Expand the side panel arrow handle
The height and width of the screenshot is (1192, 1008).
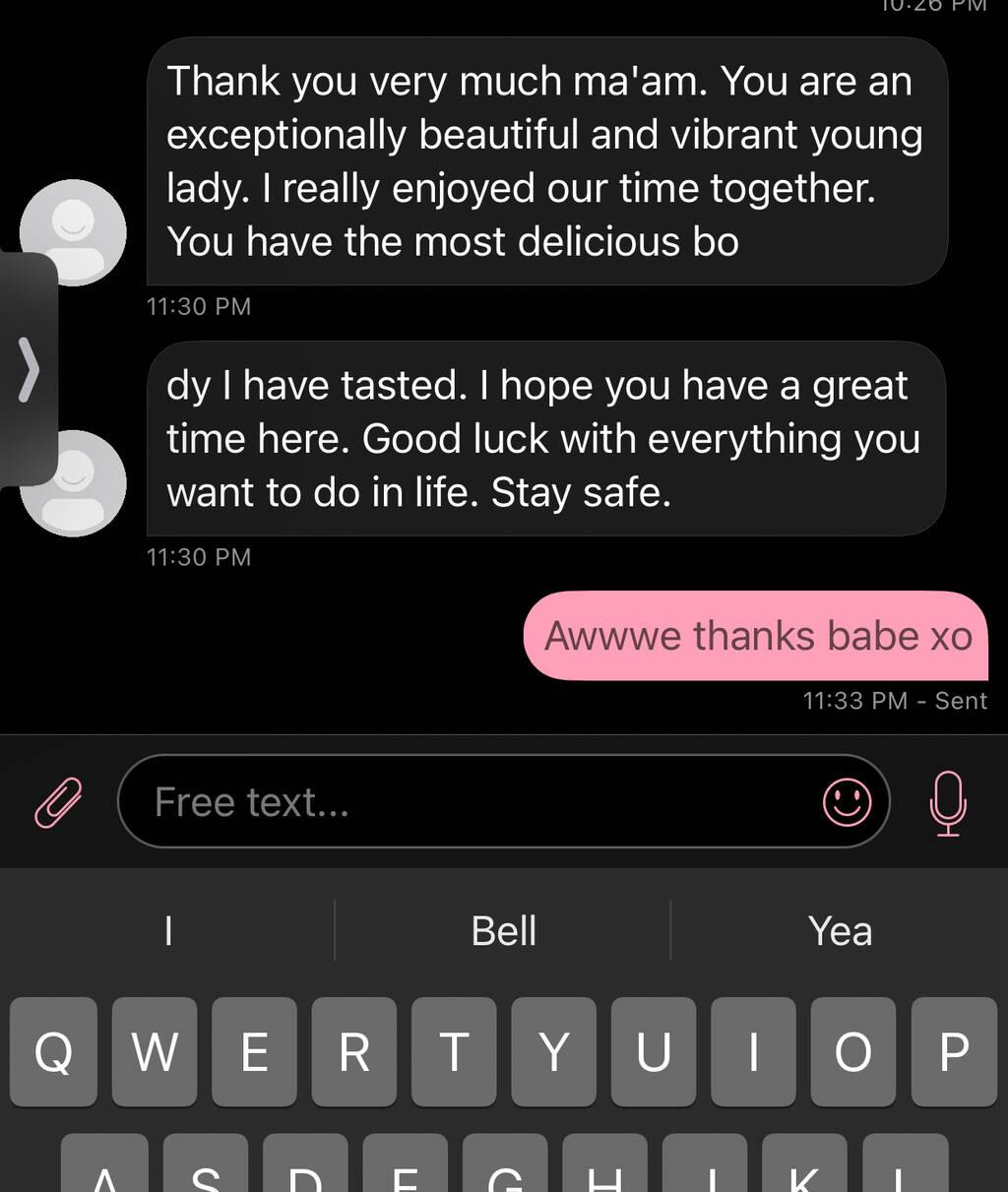pyautogui.click(x=30, y=371)
